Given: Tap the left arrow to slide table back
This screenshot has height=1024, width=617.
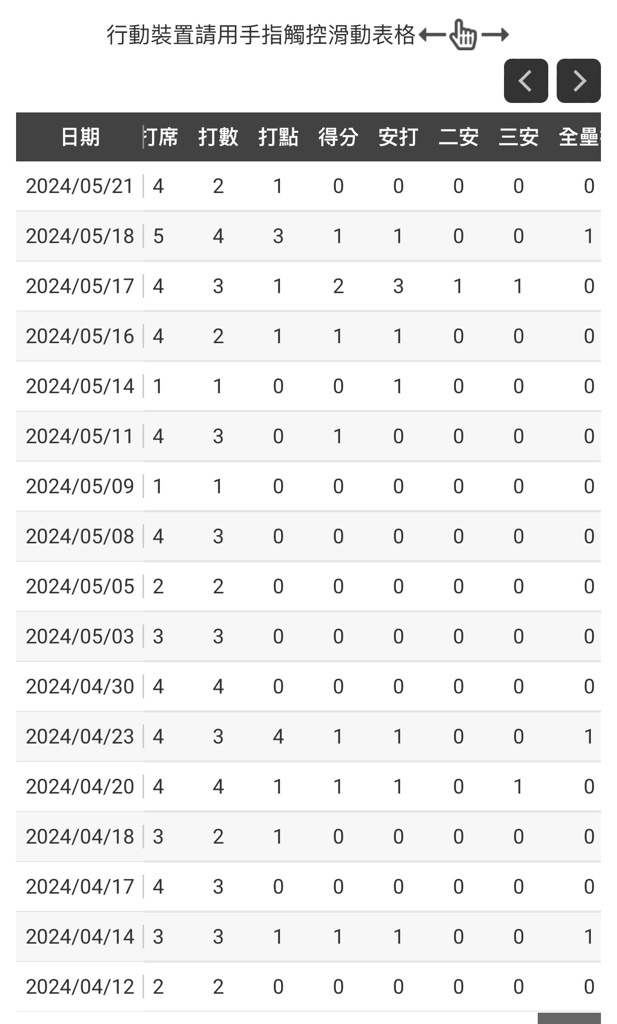Looking at the screenshot, I should click(526, 81).
